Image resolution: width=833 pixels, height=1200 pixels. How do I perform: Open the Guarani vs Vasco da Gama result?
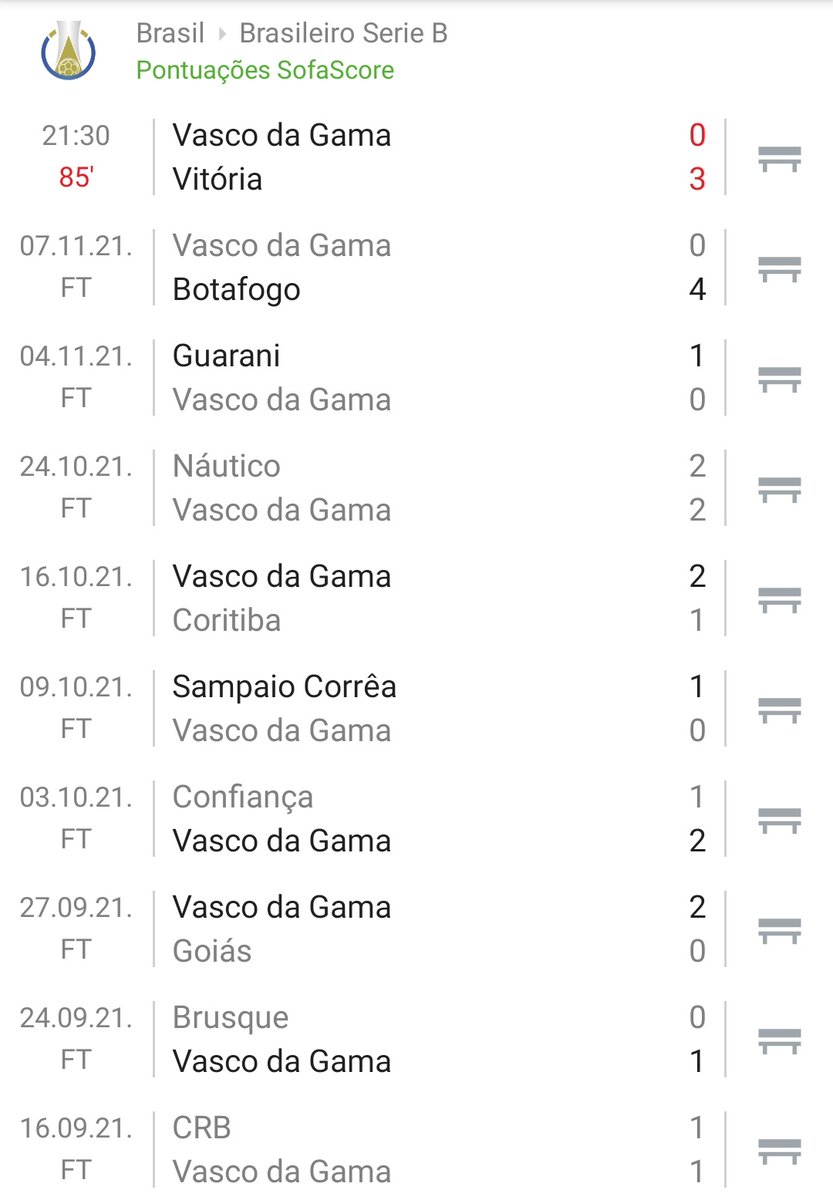(x=400, y=378)
